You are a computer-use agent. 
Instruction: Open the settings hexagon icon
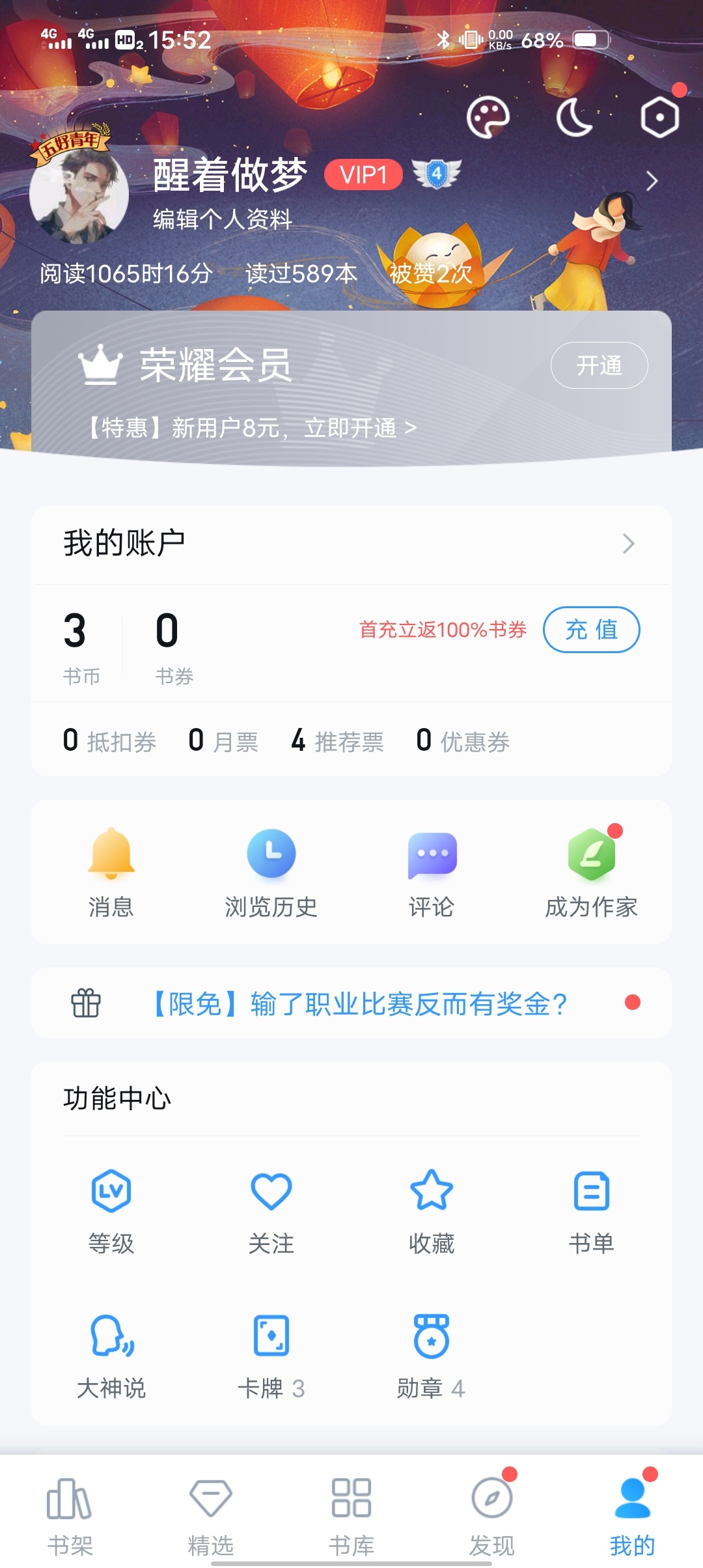coord(659,117)
